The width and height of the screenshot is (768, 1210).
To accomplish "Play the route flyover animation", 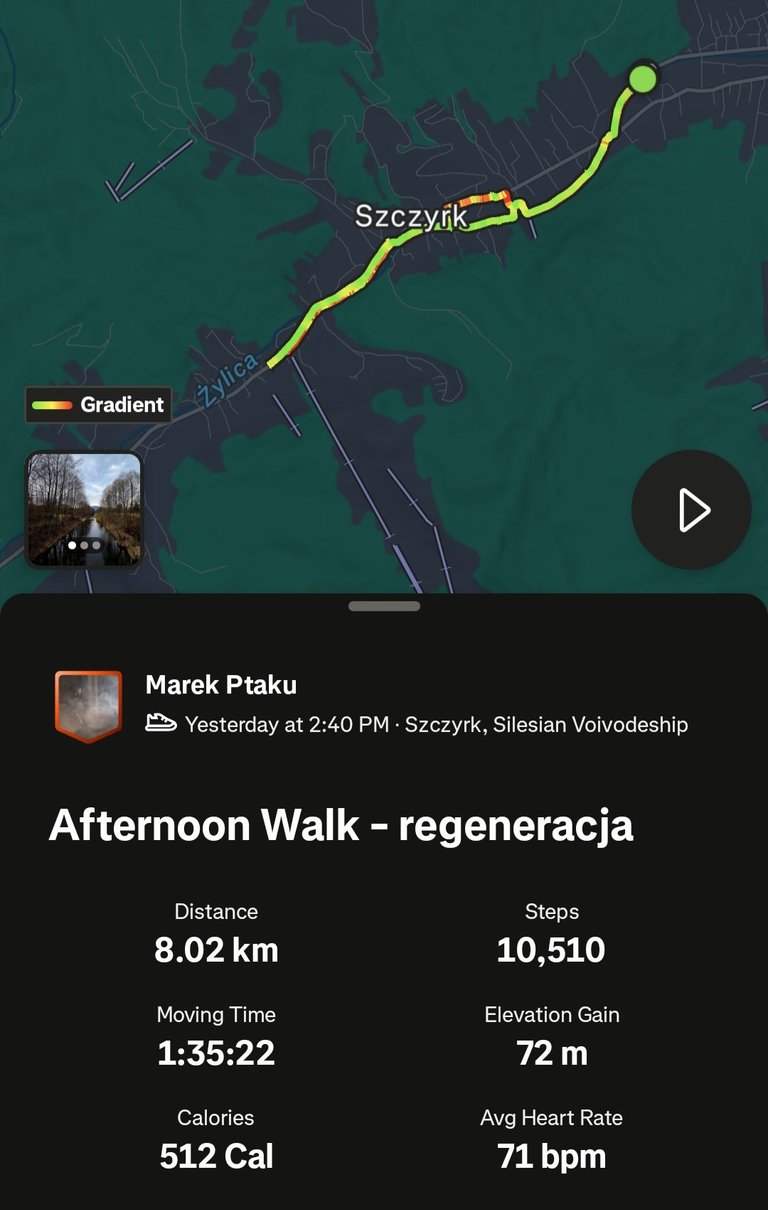I will pos(691,510).
